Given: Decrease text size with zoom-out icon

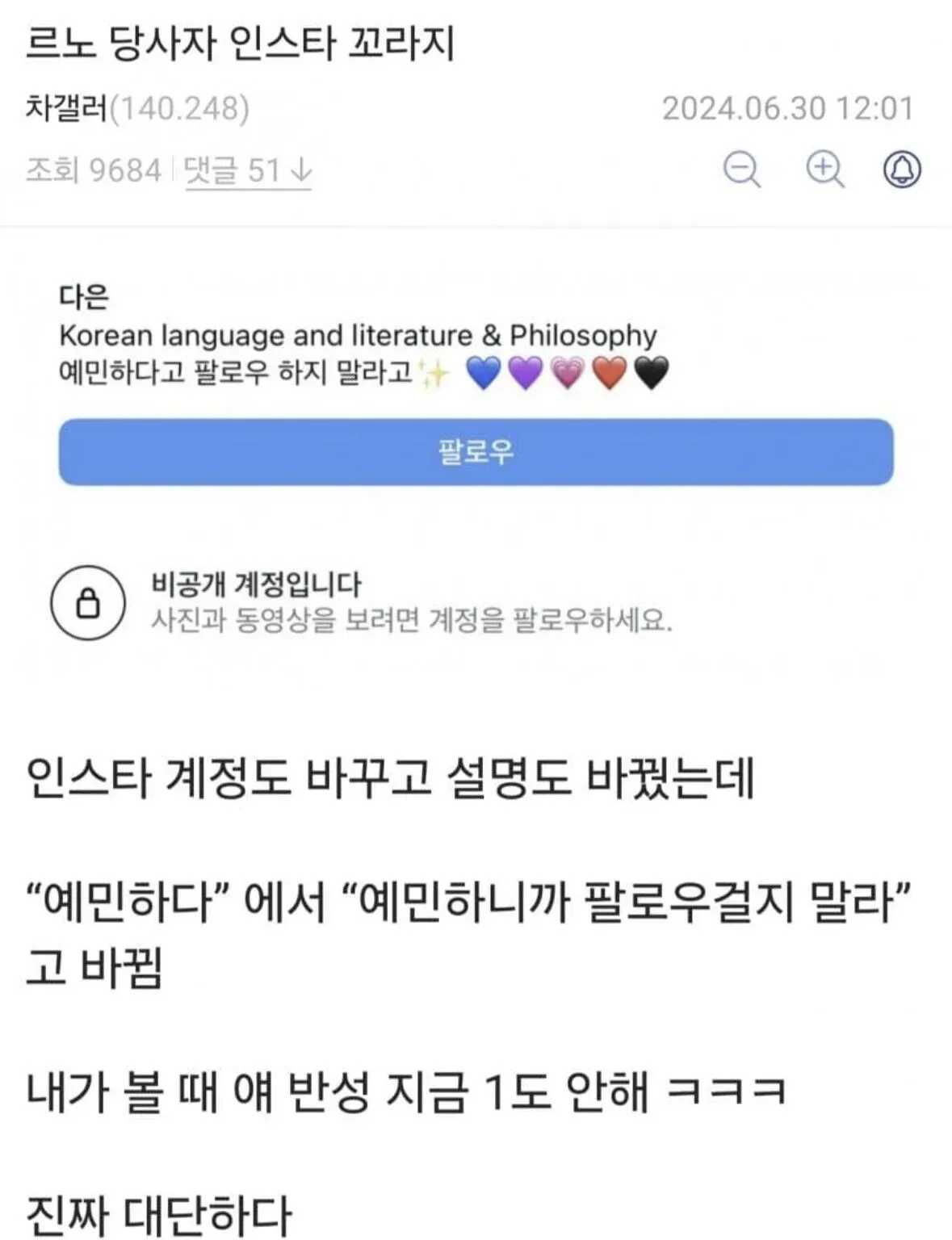Looking at the screenshot, I should tap(741, 170).
